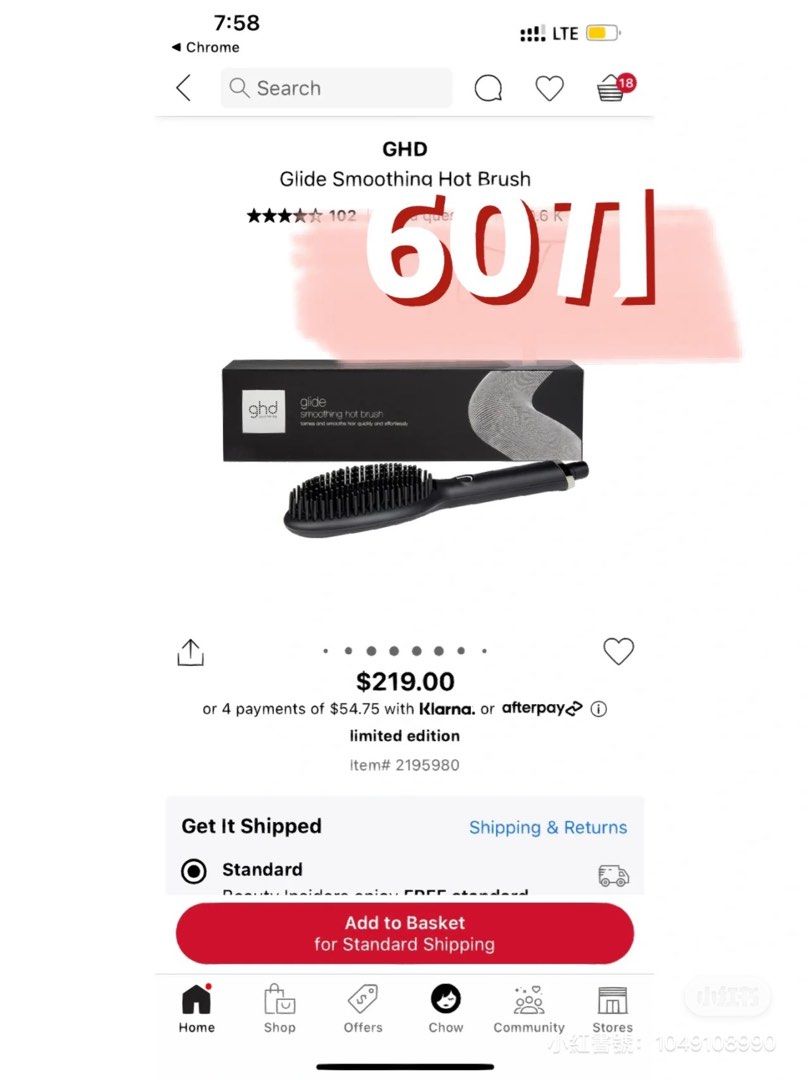The width and height of the screenshot is (810, 1080).
Task: Switch to the Shop tab
Action: [279, 1008]
